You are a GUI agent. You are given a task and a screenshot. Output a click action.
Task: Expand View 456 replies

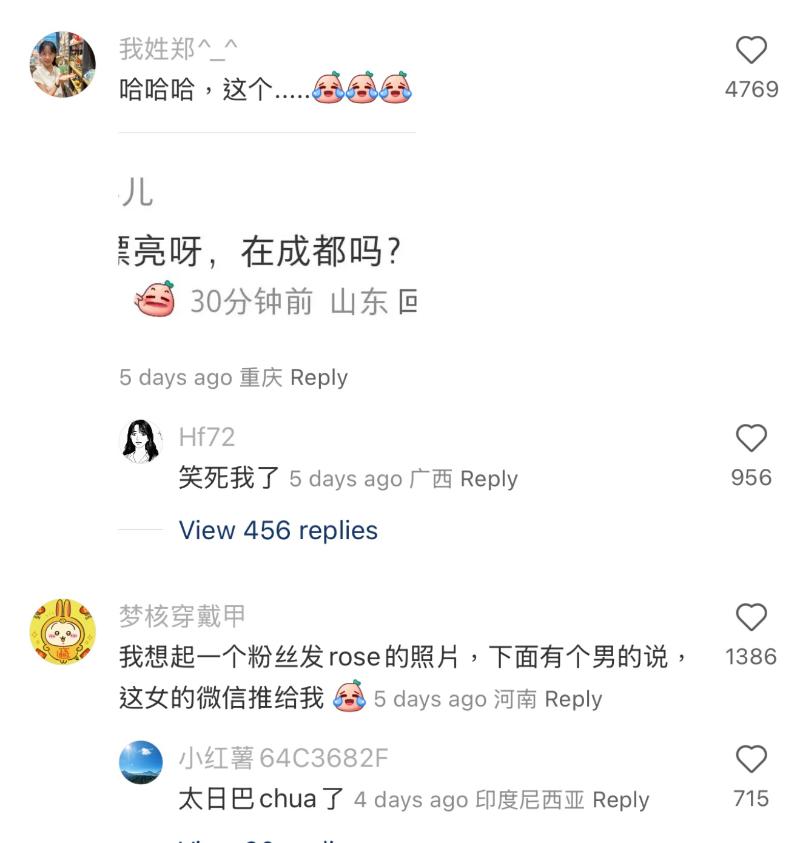pyautogui.click(x=278, y=530)
